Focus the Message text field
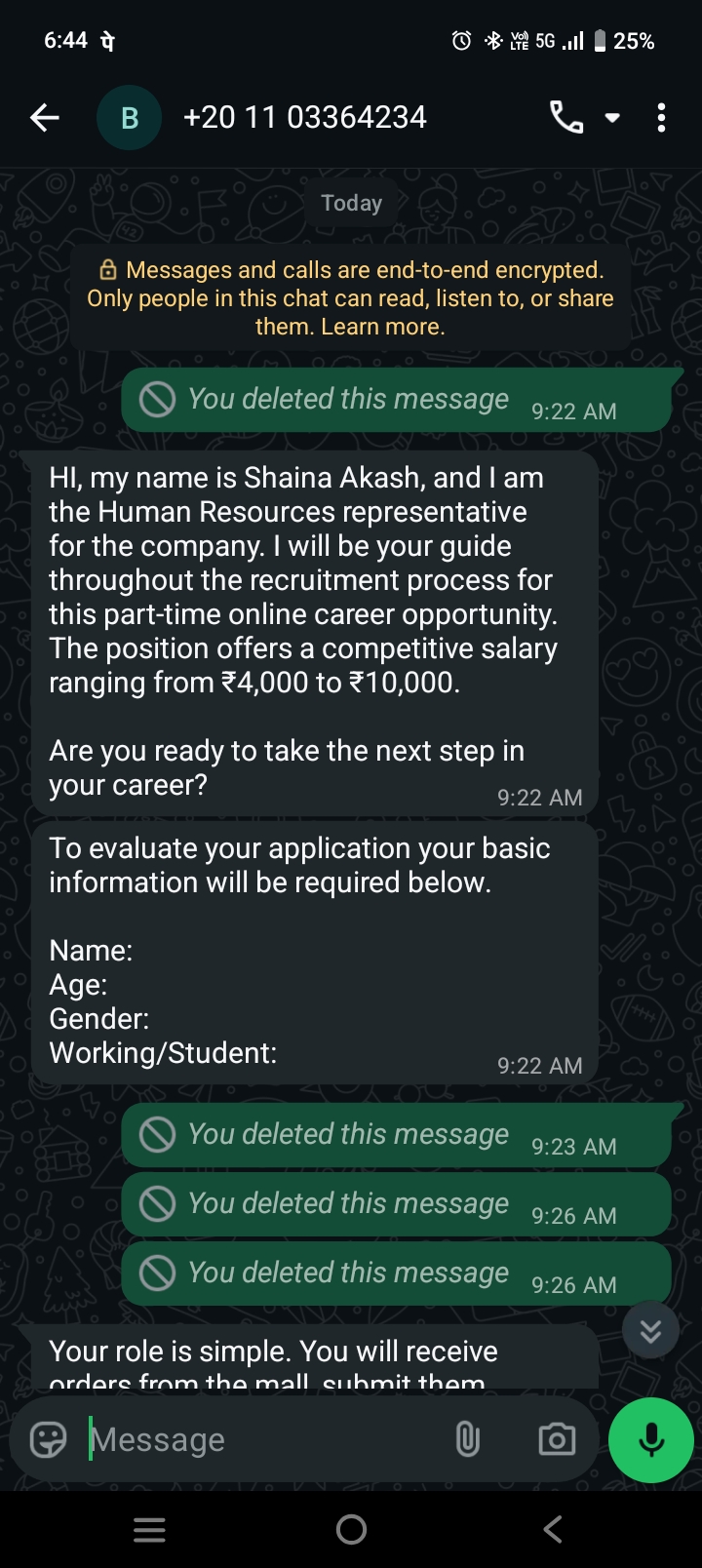The image size is (702, 1568). point(263,1439)
